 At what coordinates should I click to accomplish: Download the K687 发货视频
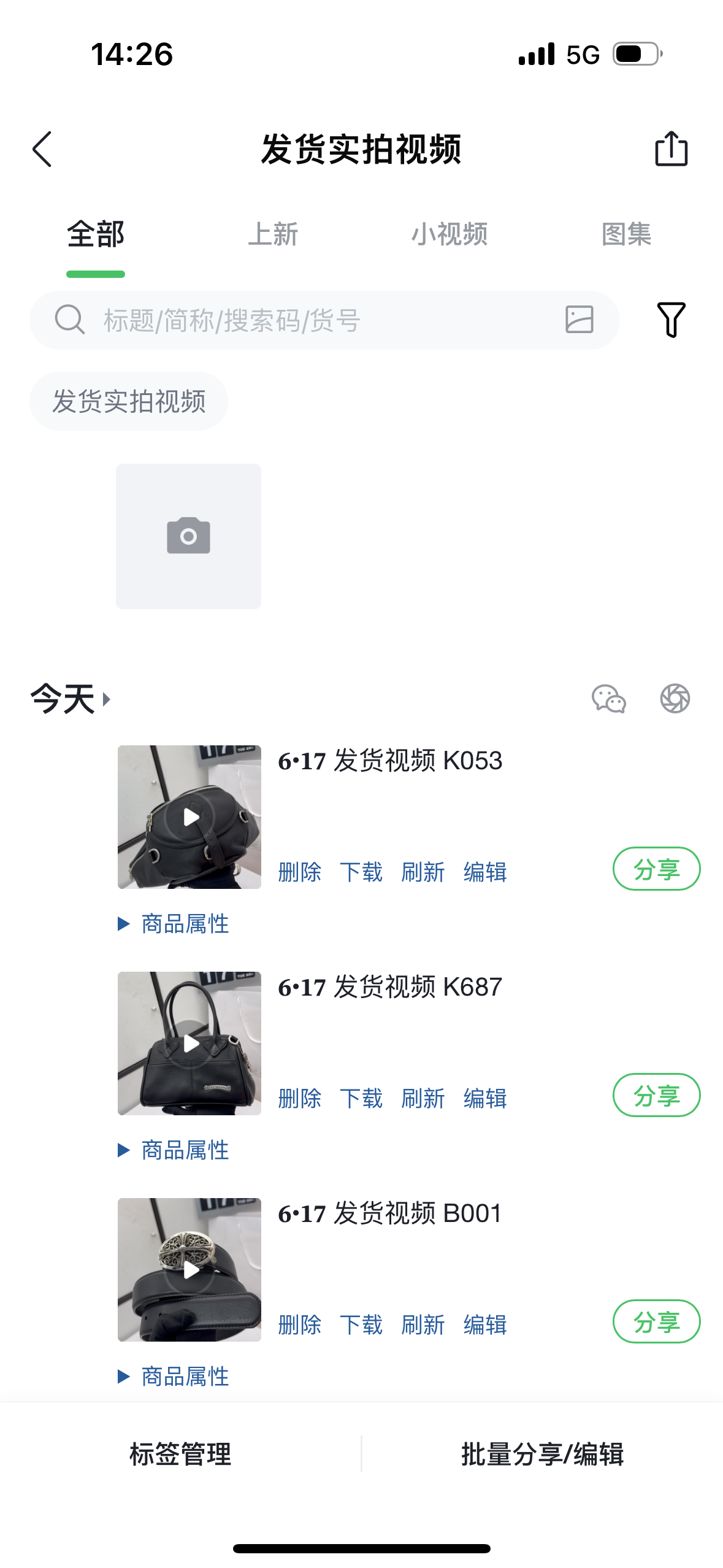(x=361, y=1098)
